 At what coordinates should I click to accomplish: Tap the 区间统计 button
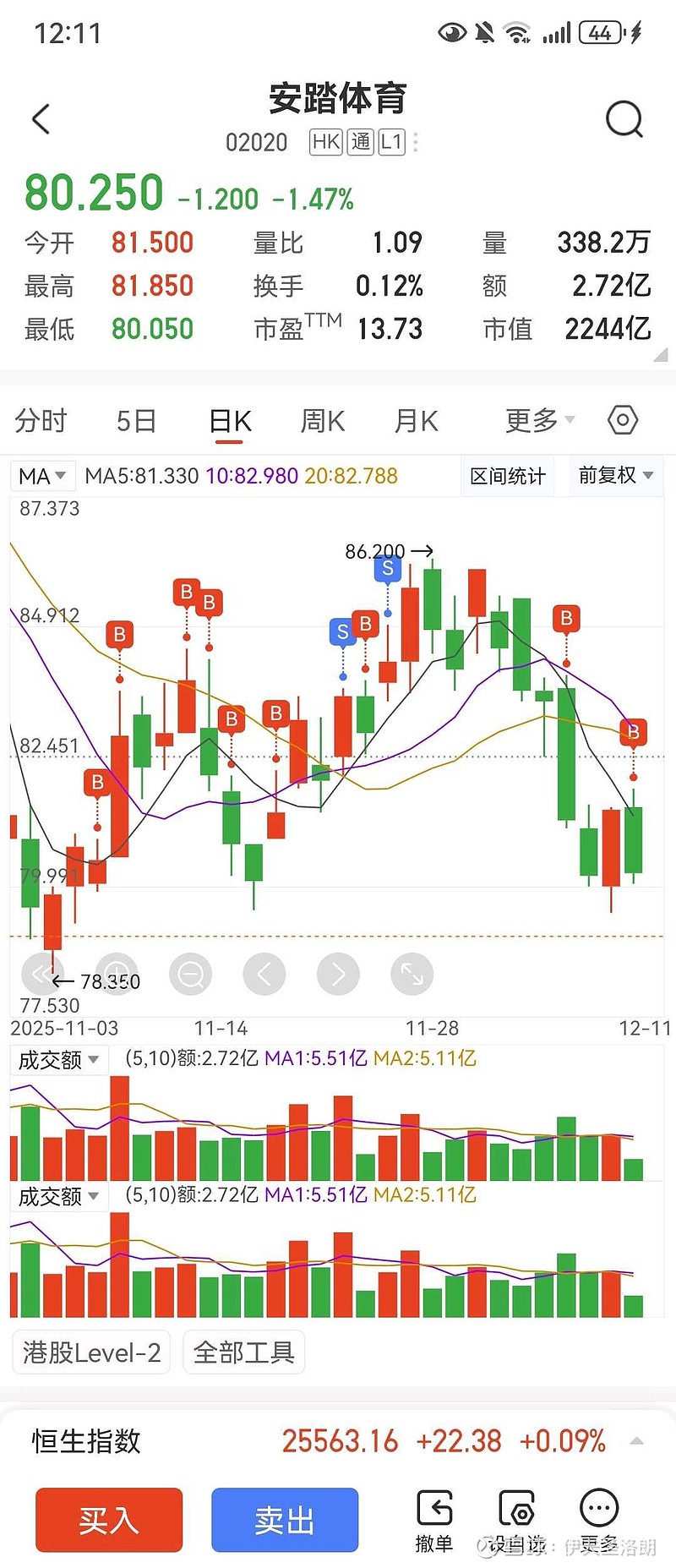point(508,476)
